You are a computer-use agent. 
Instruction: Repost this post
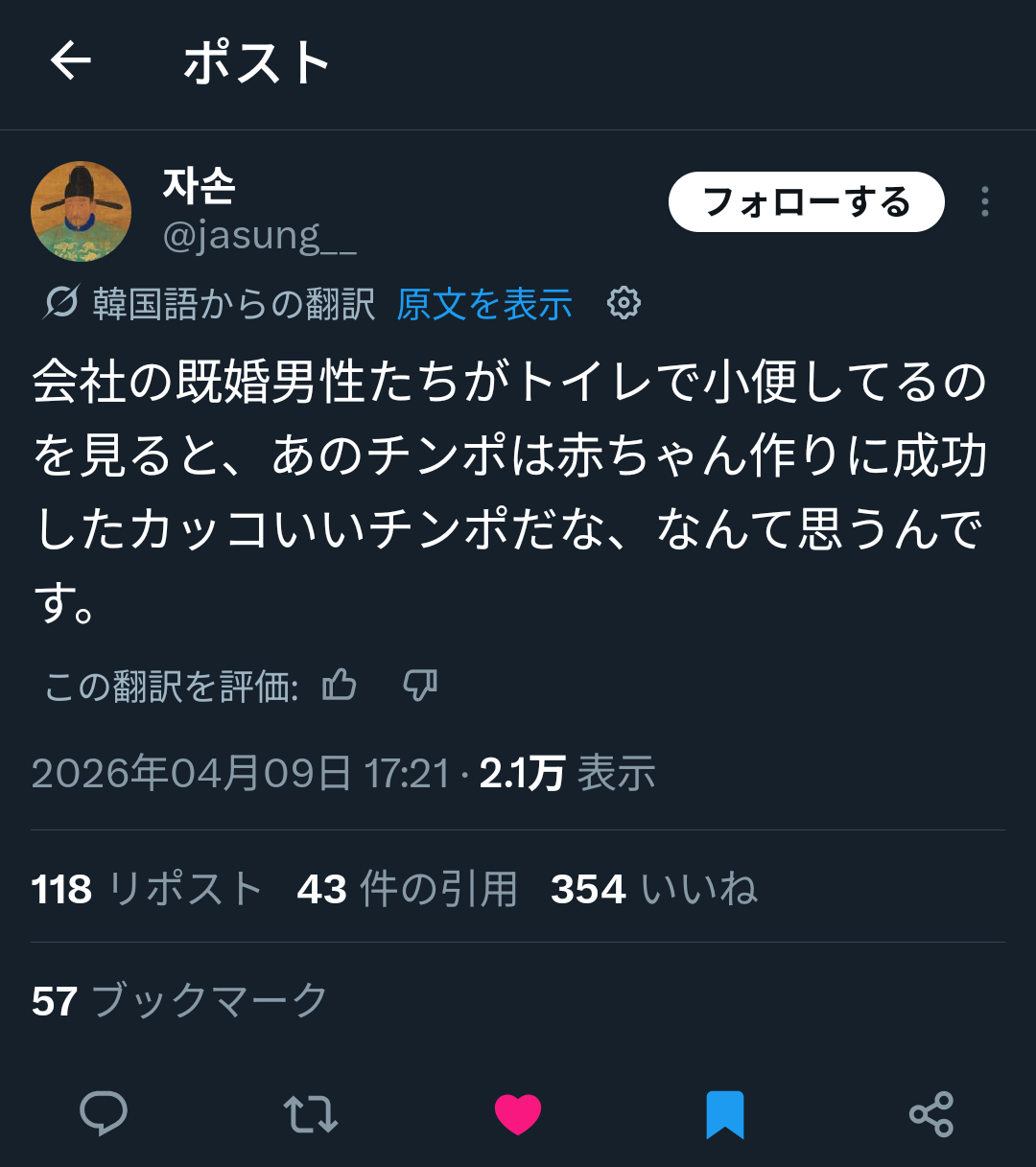click(x=311, y=1113)
